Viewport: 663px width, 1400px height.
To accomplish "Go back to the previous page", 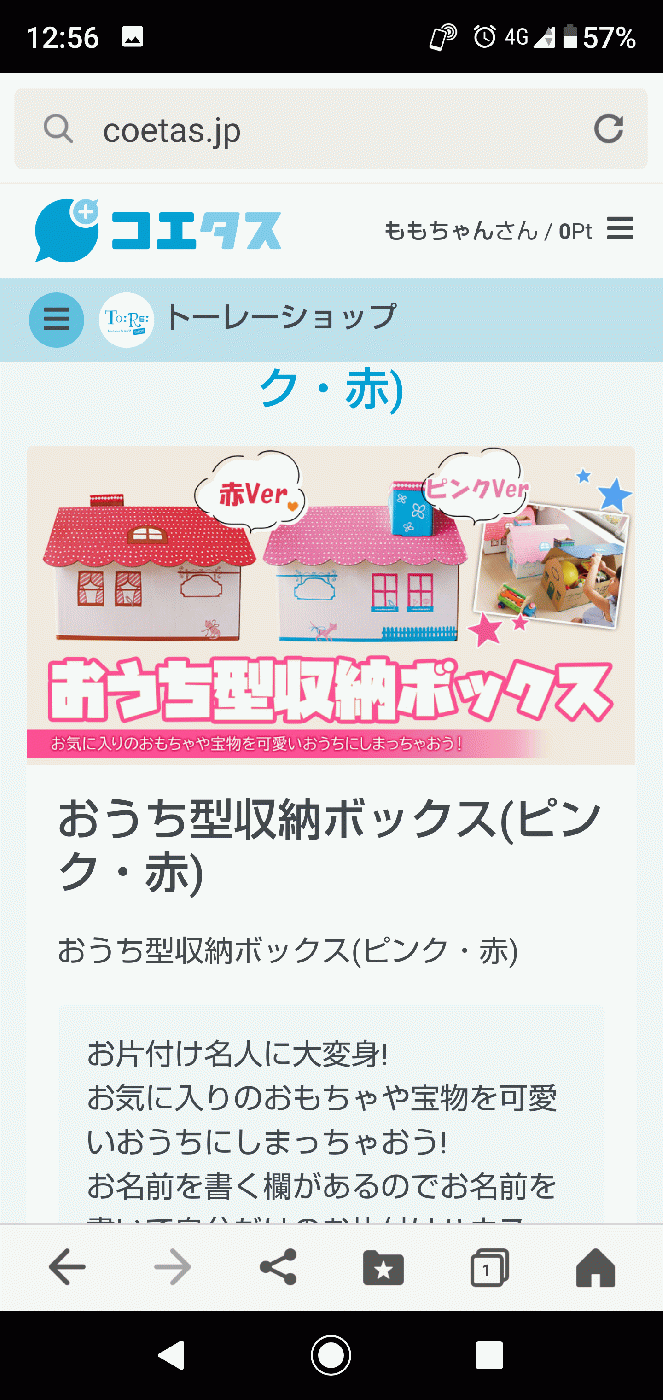I will (x=67, y=1268).
